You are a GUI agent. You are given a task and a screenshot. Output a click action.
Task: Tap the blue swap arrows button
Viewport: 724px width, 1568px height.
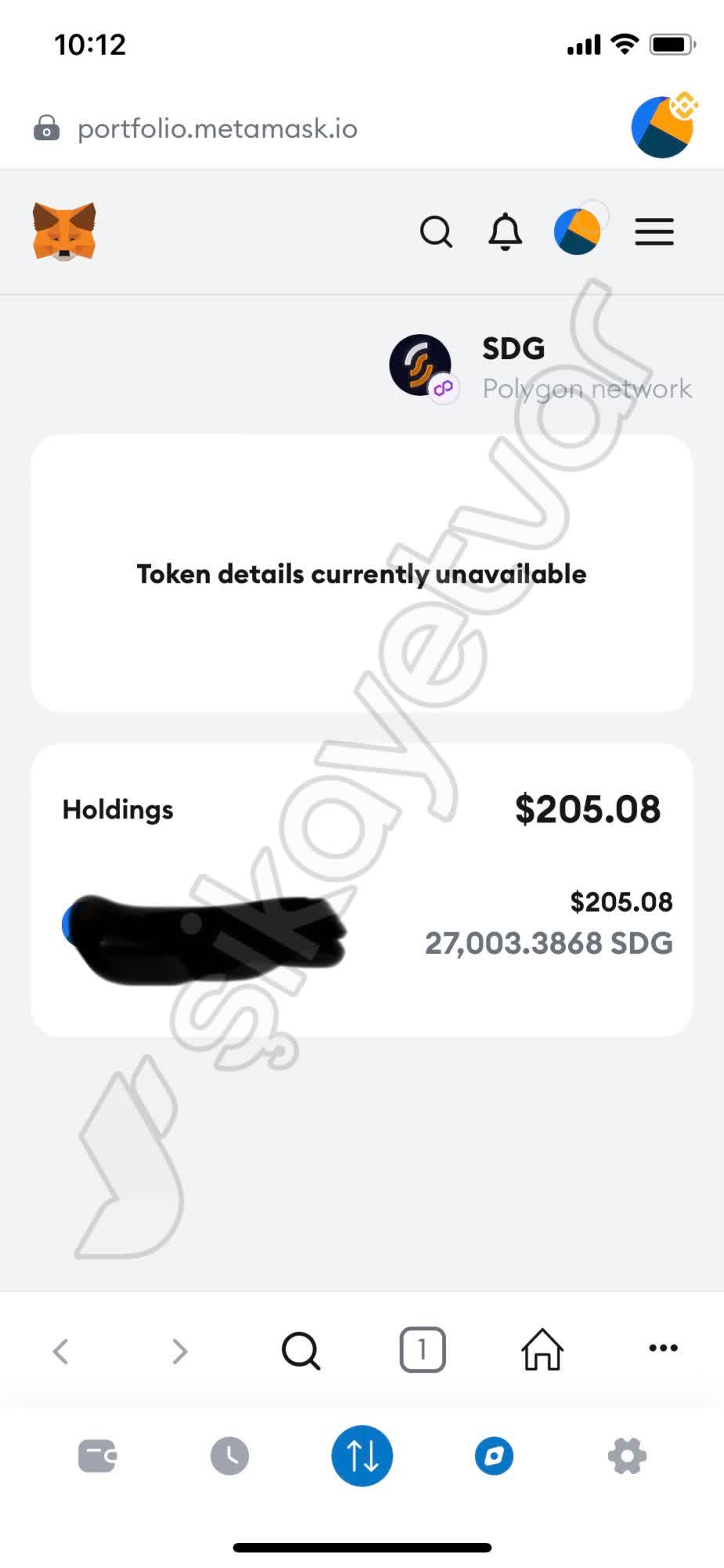click(x=361, y=1457)
